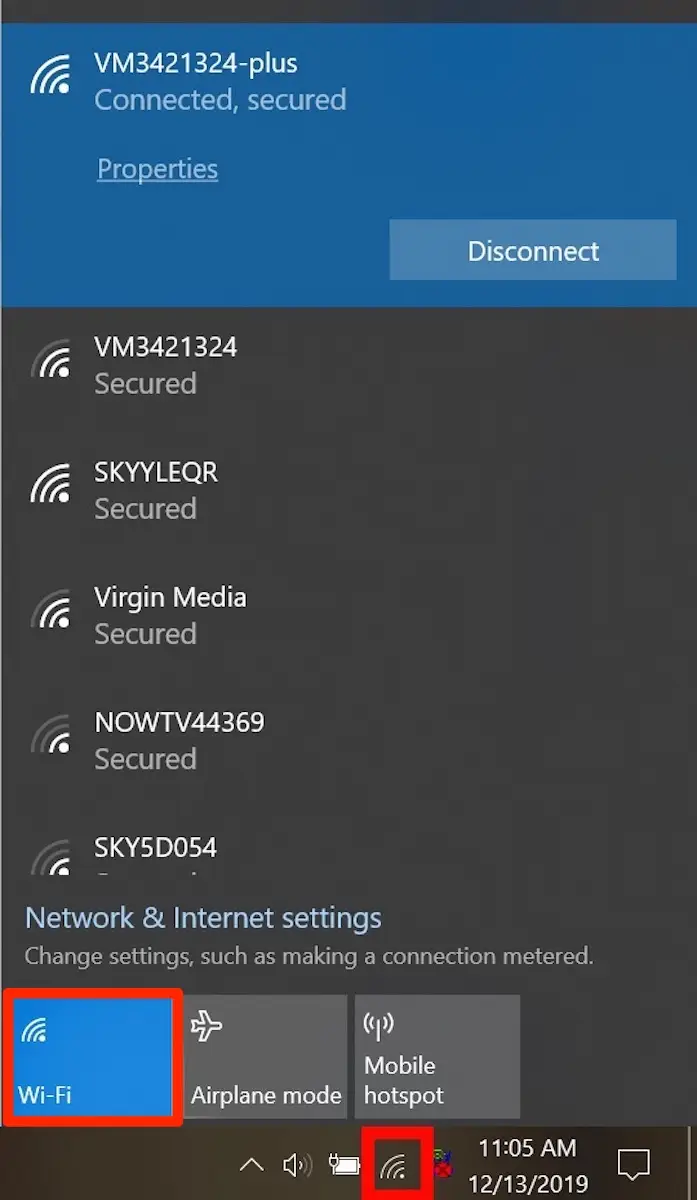The height and width of the screenshot is (1200, 697).
Task: Open the Action Center notifications
Action: coord(634,1165)
